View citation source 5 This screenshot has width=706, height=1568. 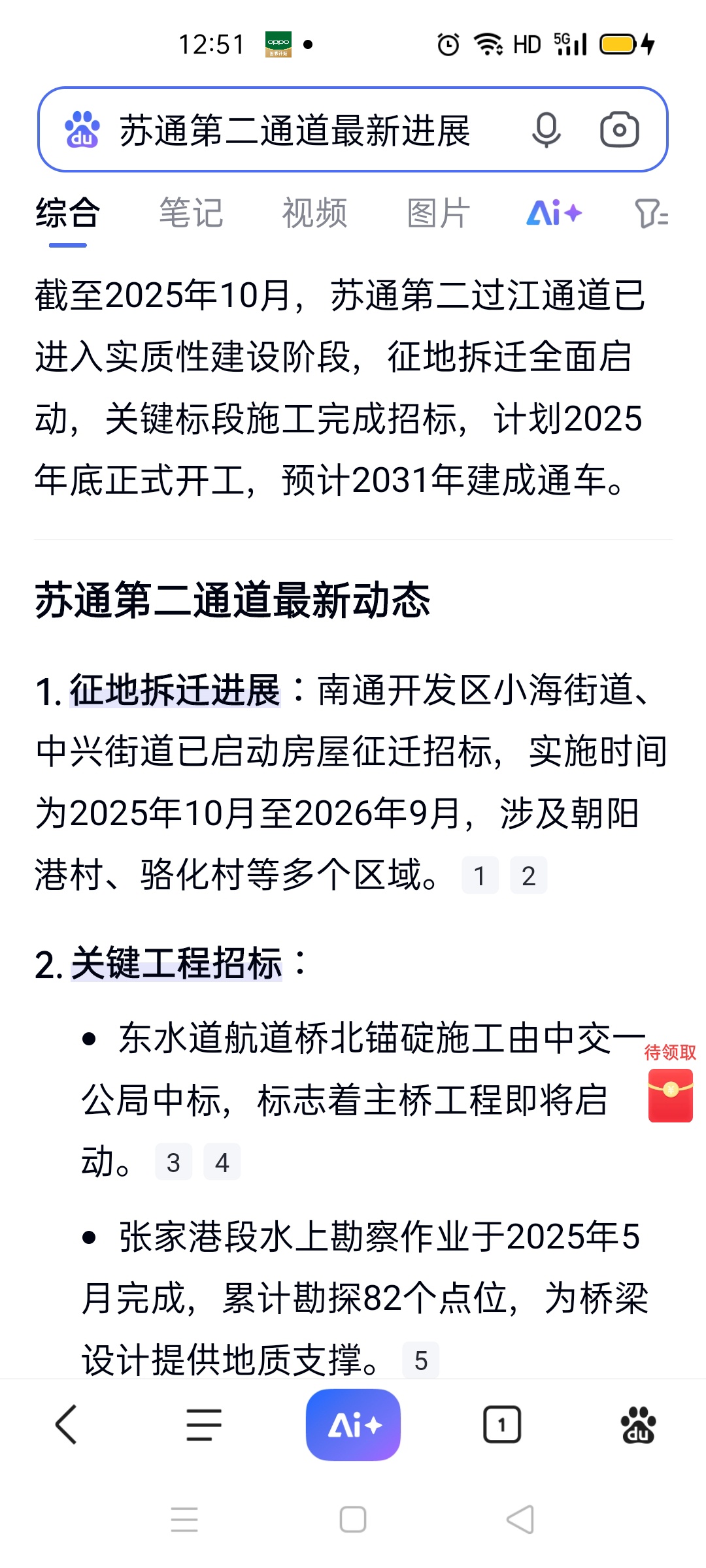point(420,1361)
